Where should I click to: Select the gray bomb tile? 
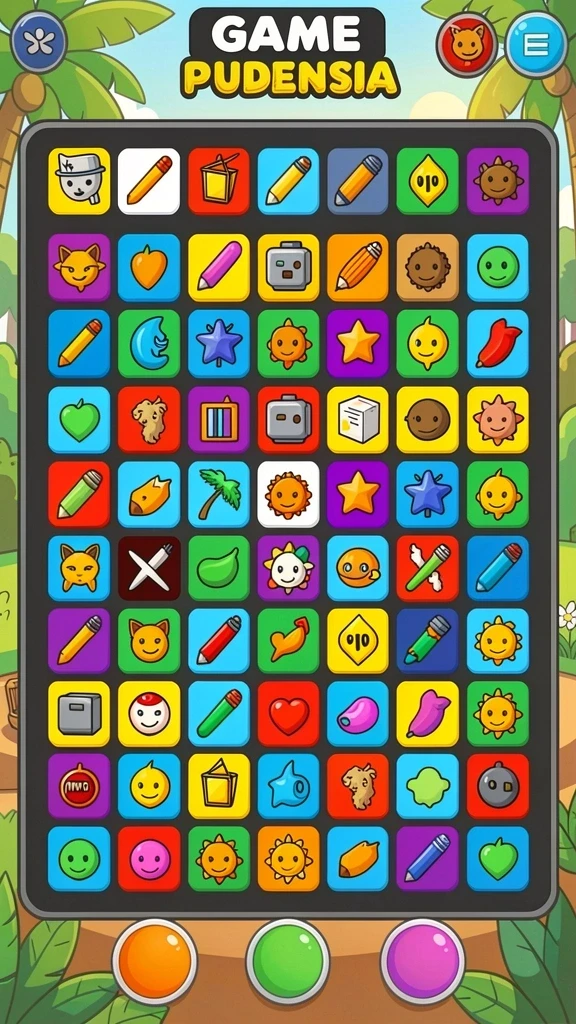point(498,786)
